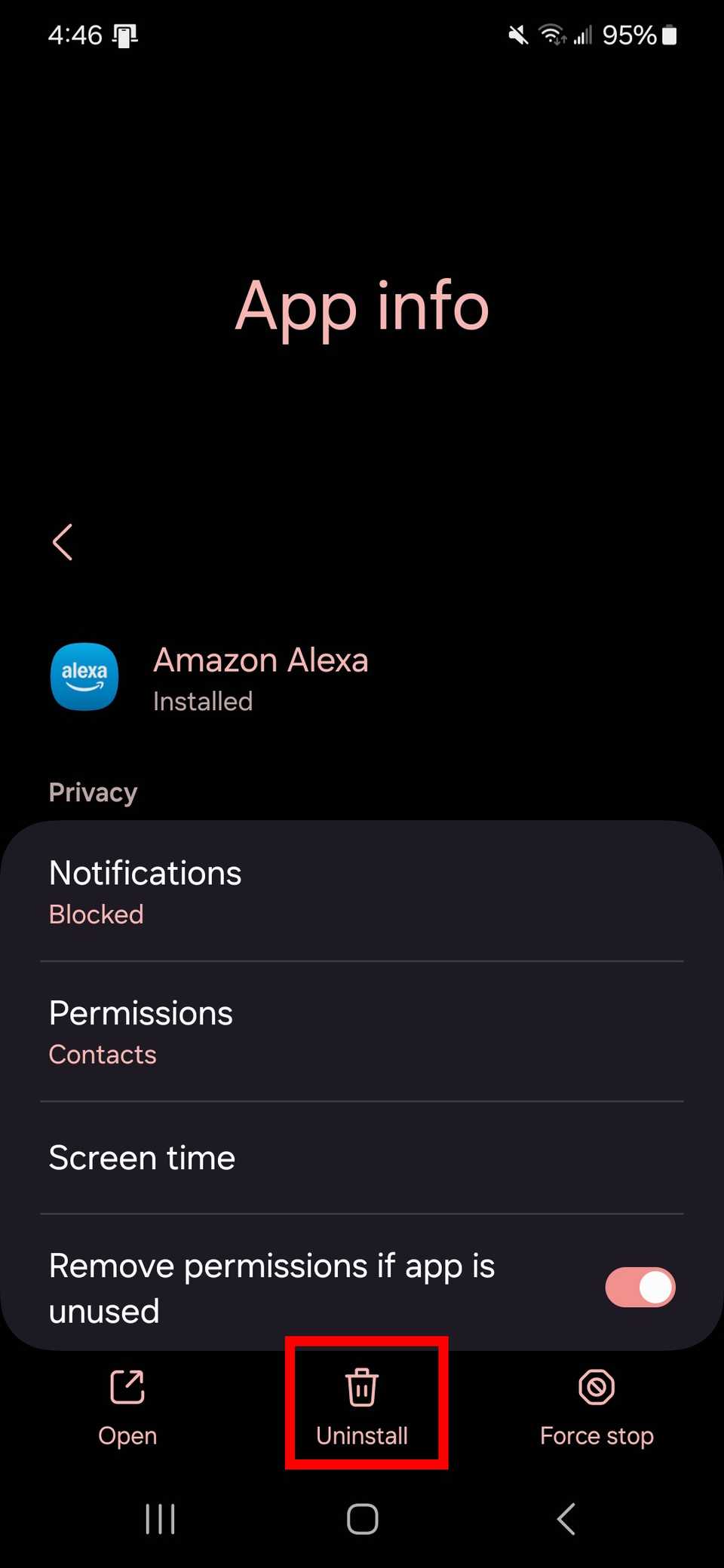Select the Force stop icon
Screen dimensions: 724x1568
point(596,1387)
